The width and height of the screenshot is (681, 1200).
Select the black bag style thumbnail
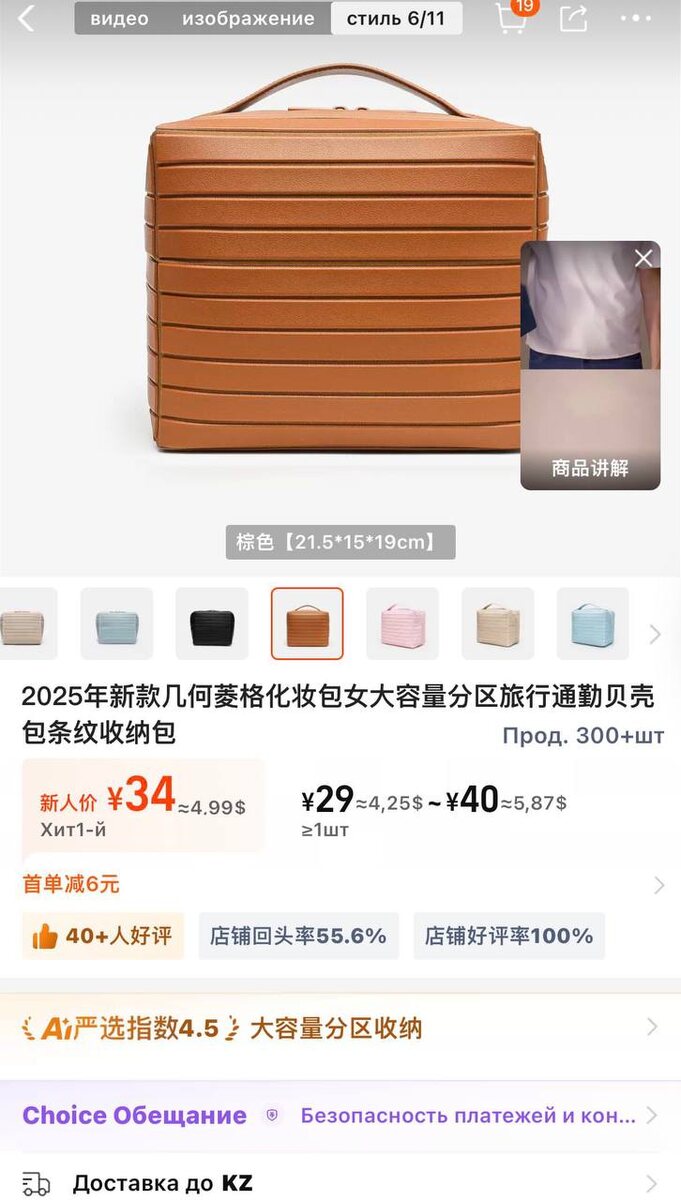212,624
